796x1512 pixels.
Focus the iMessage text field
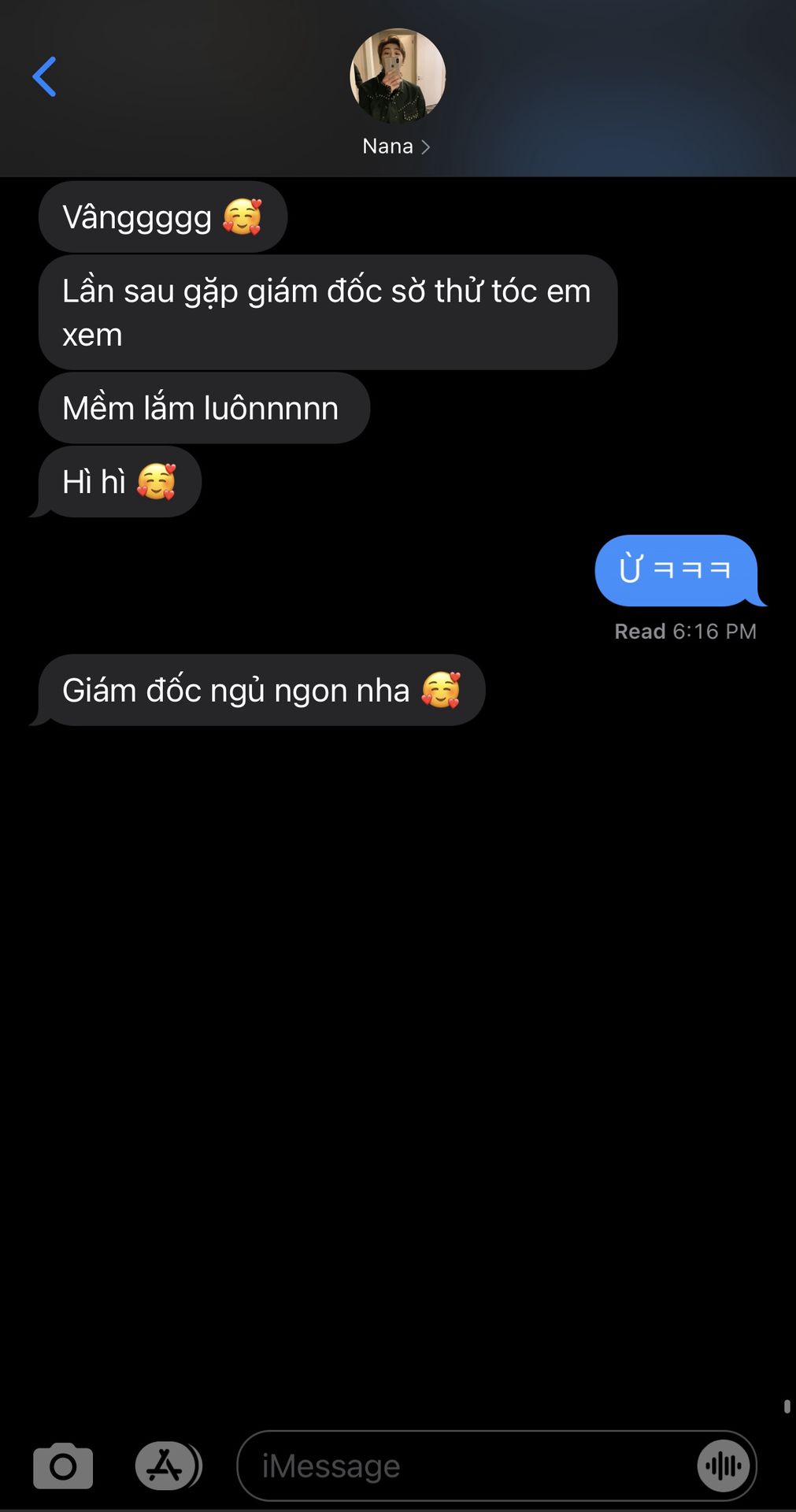tap(465, 1466)
